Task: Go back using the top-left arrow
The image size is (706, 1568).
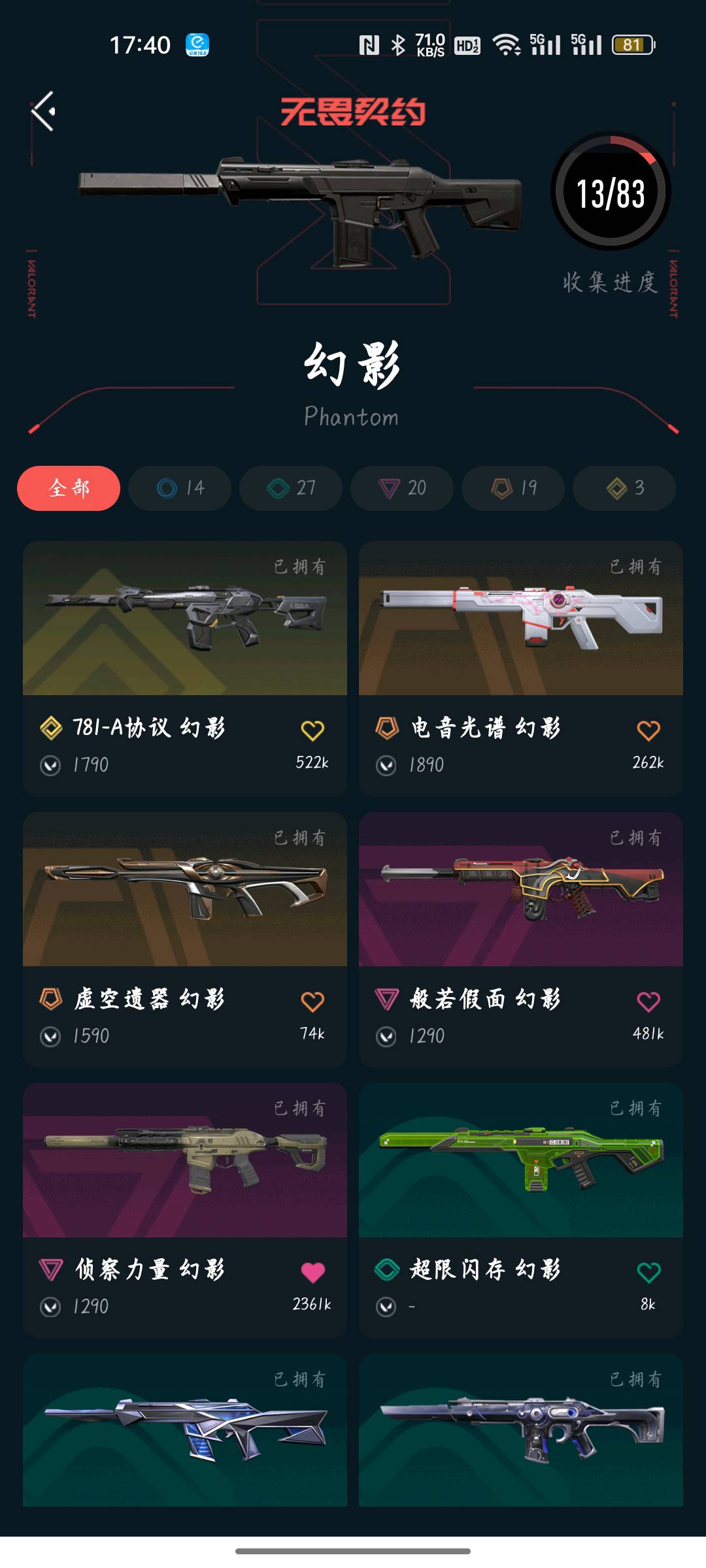Action: 43,111
